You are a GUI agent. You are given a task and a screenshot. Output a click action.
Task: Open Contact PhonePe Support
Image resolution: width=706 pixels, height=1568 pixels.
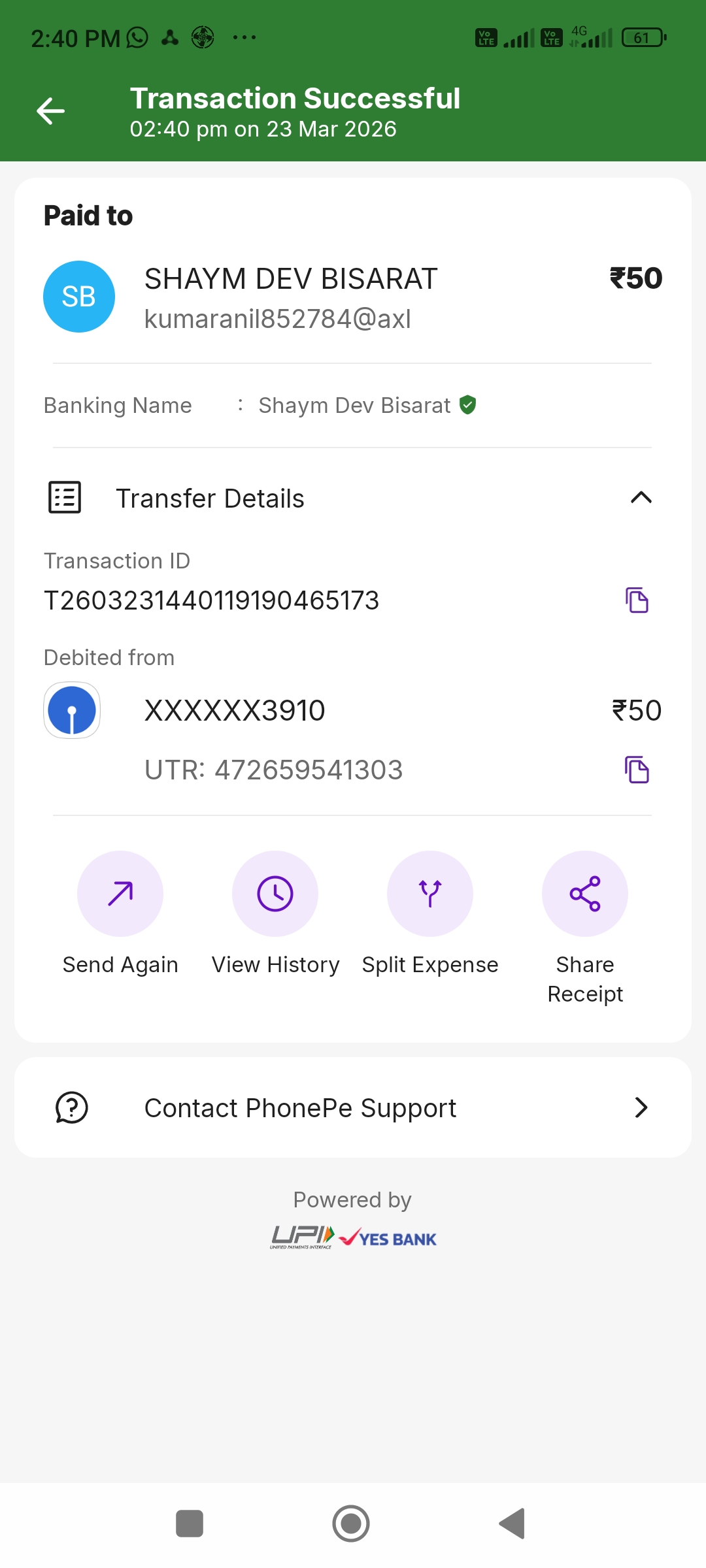[353, 1107]
